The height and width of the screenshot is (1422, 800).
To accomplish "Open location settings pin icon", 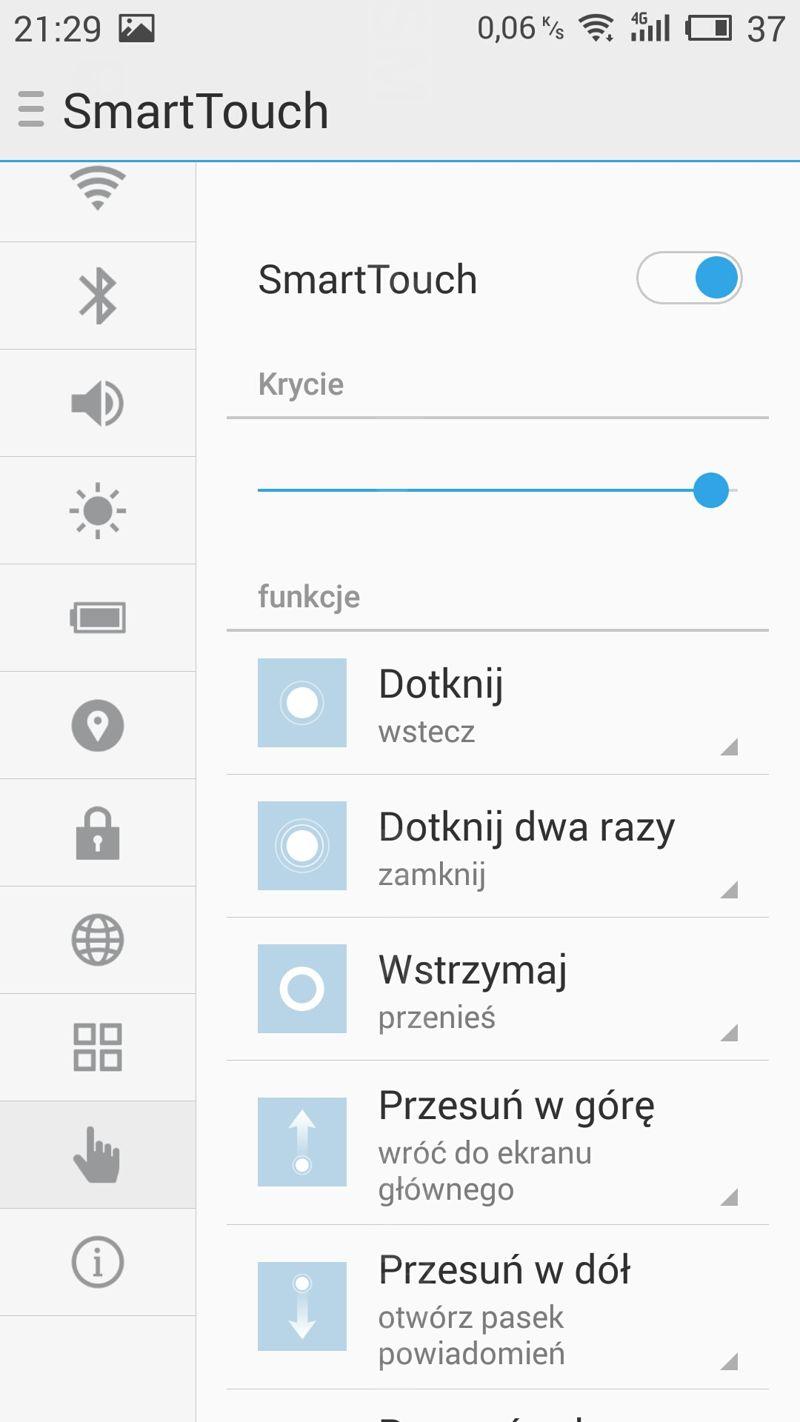I will pos(97,725).
